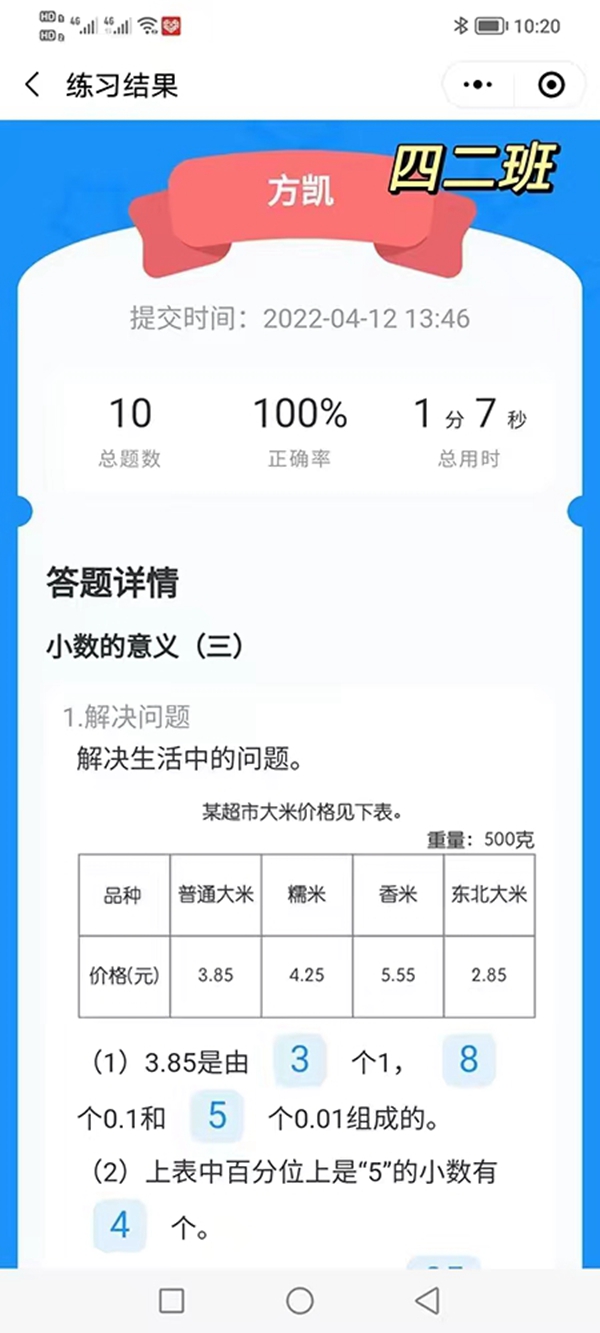Tap the system home button
This screenshot has height=1333, width=600.
[300, 1300]
